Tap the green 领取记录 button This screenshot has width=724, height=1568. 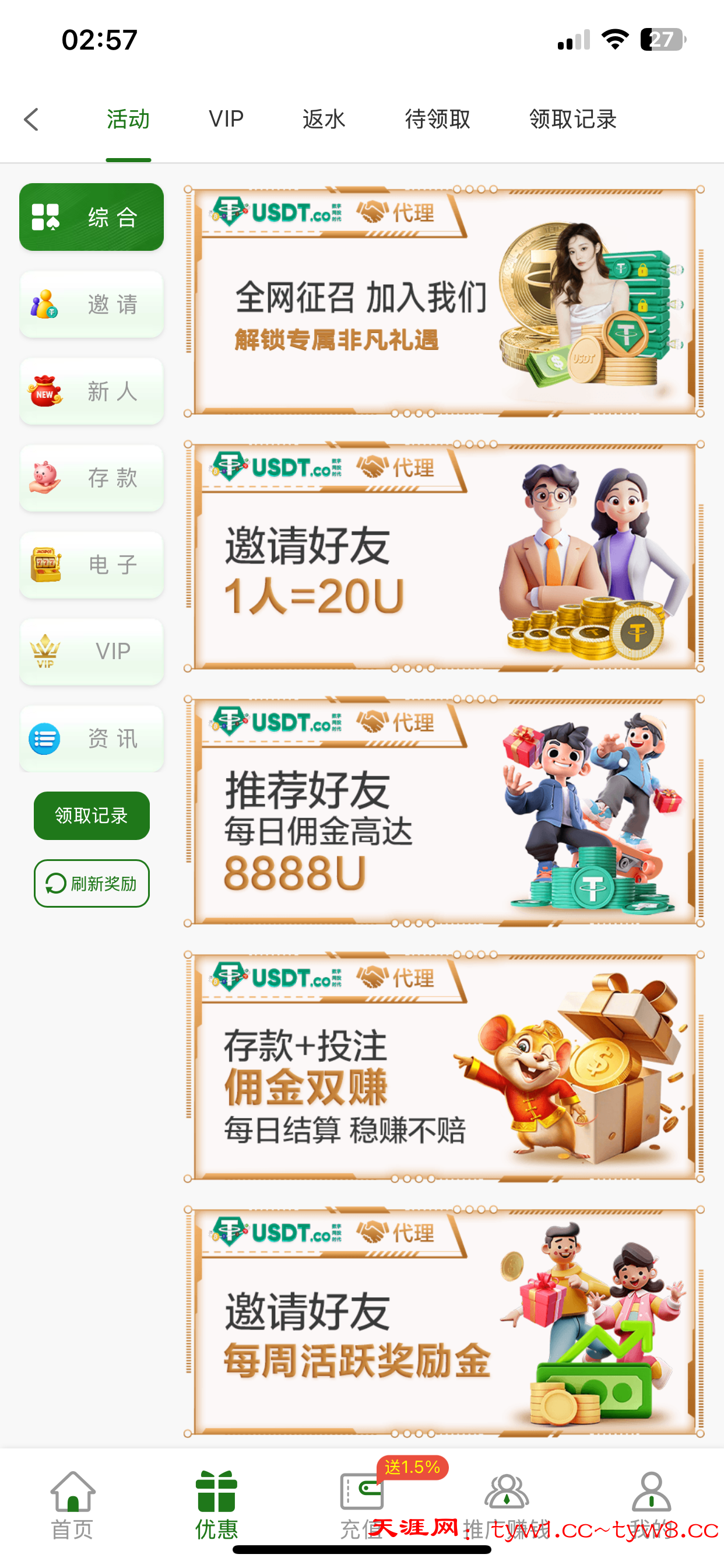[92, 815]
